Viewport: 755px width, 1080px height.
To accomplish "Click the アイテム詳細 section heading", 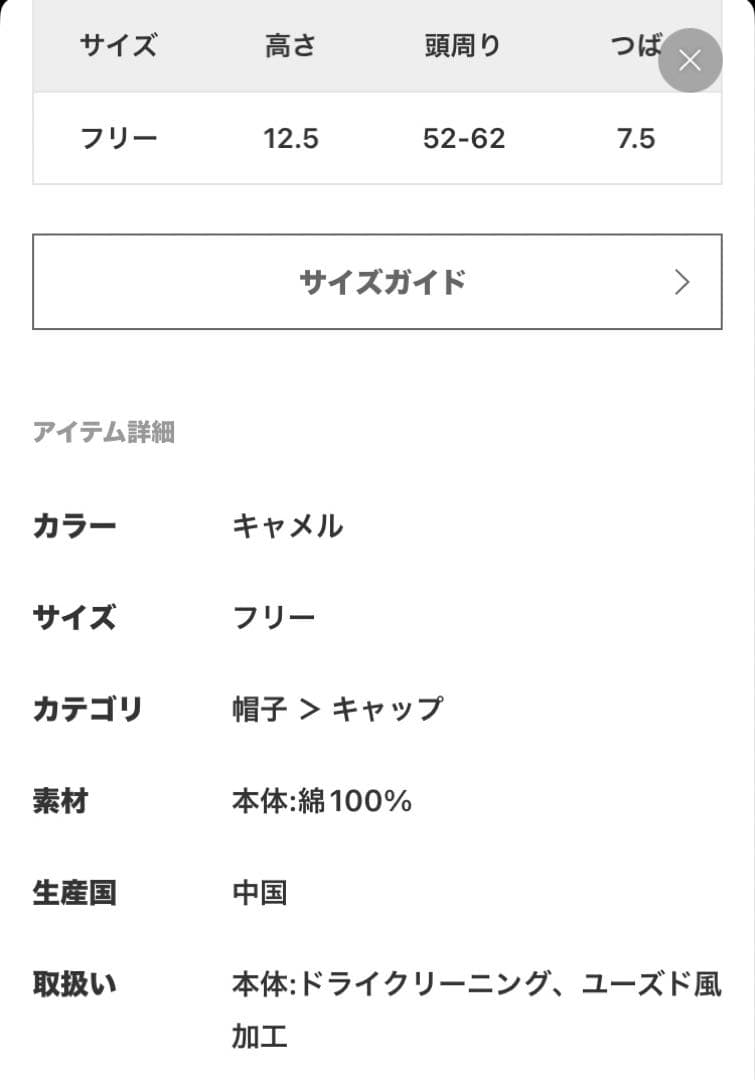I will tap(105, 432).
